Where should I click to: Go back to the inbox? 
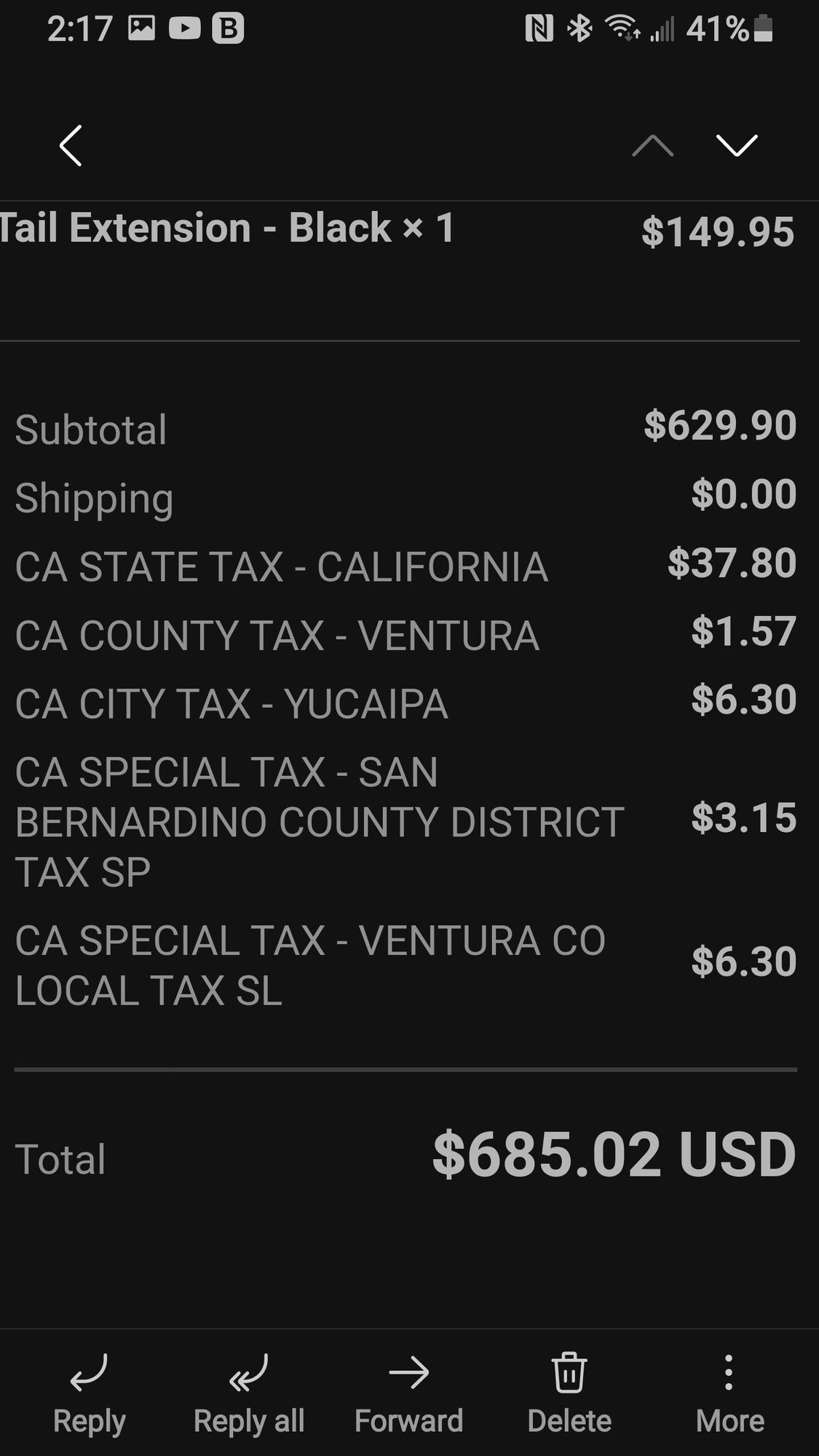pyautogui.click(x=71, y=146)
